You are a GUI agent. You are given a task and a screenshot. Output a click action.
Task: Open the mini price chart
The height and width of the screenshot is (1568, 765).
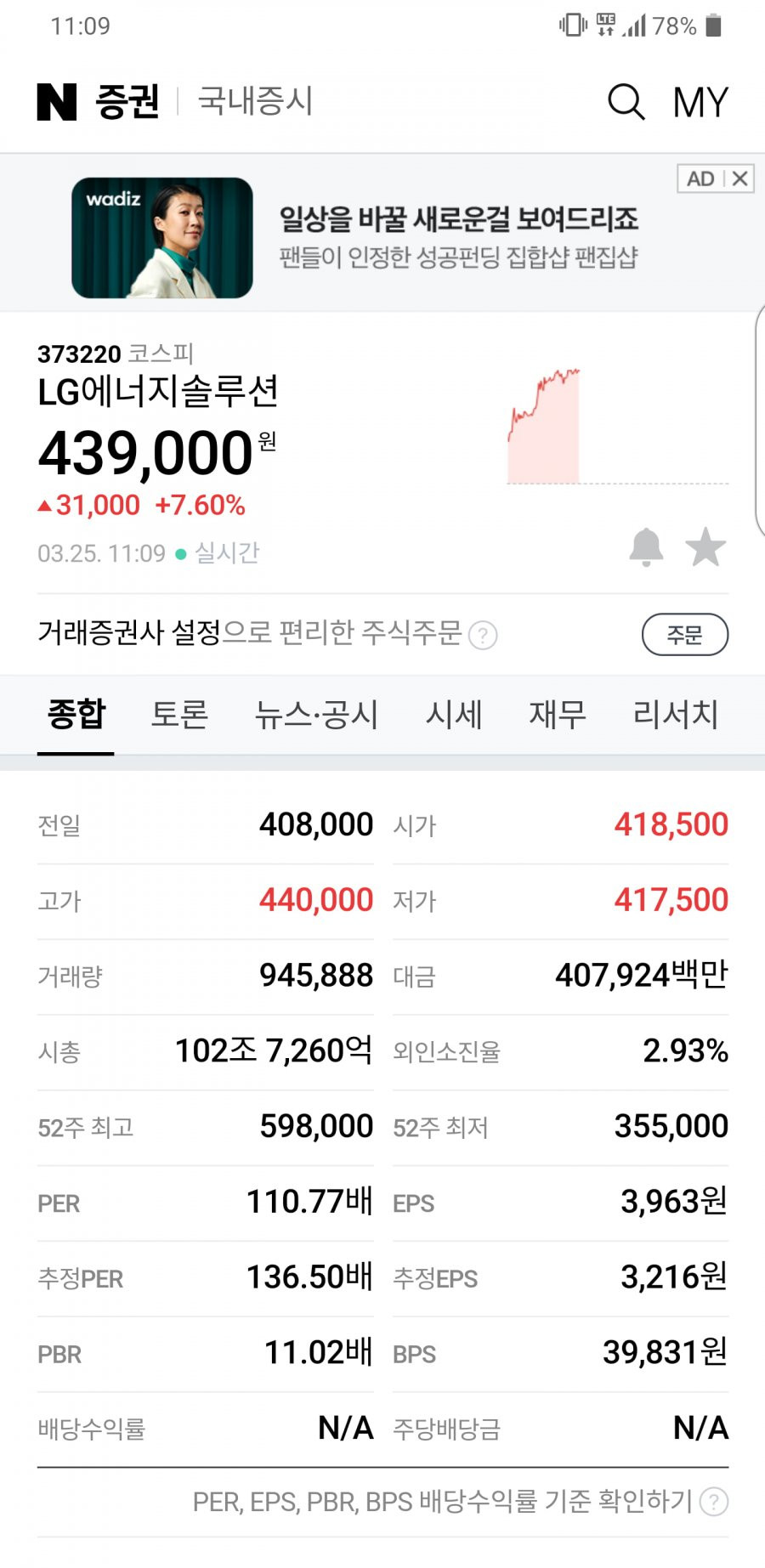click(618, 427)
